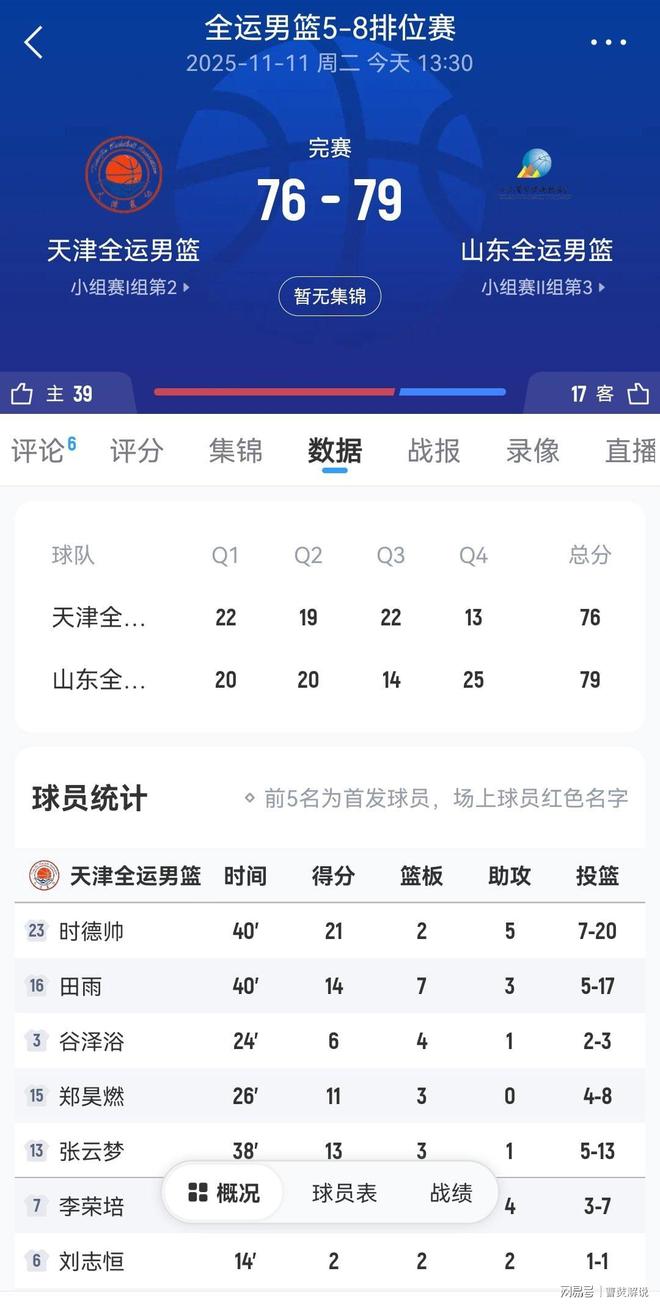The height and width of the screenshot is (1304, 660).
Task: Select 概况 in the floating bar
Action: [223, 1193]
